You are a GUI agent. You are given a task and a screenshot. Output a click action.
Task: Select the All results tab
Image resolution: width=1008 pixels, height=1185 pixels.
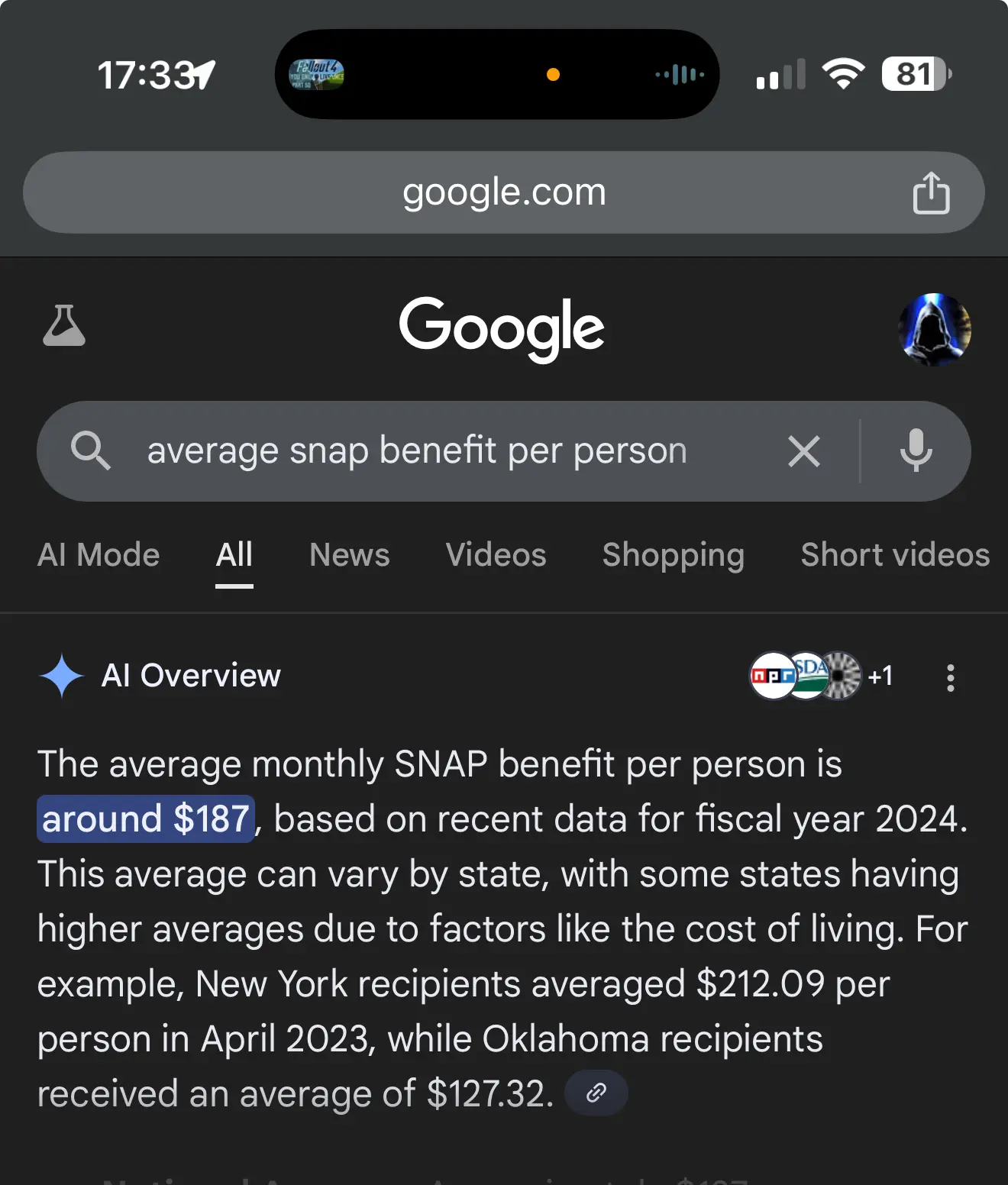click(x=234, y=555)
